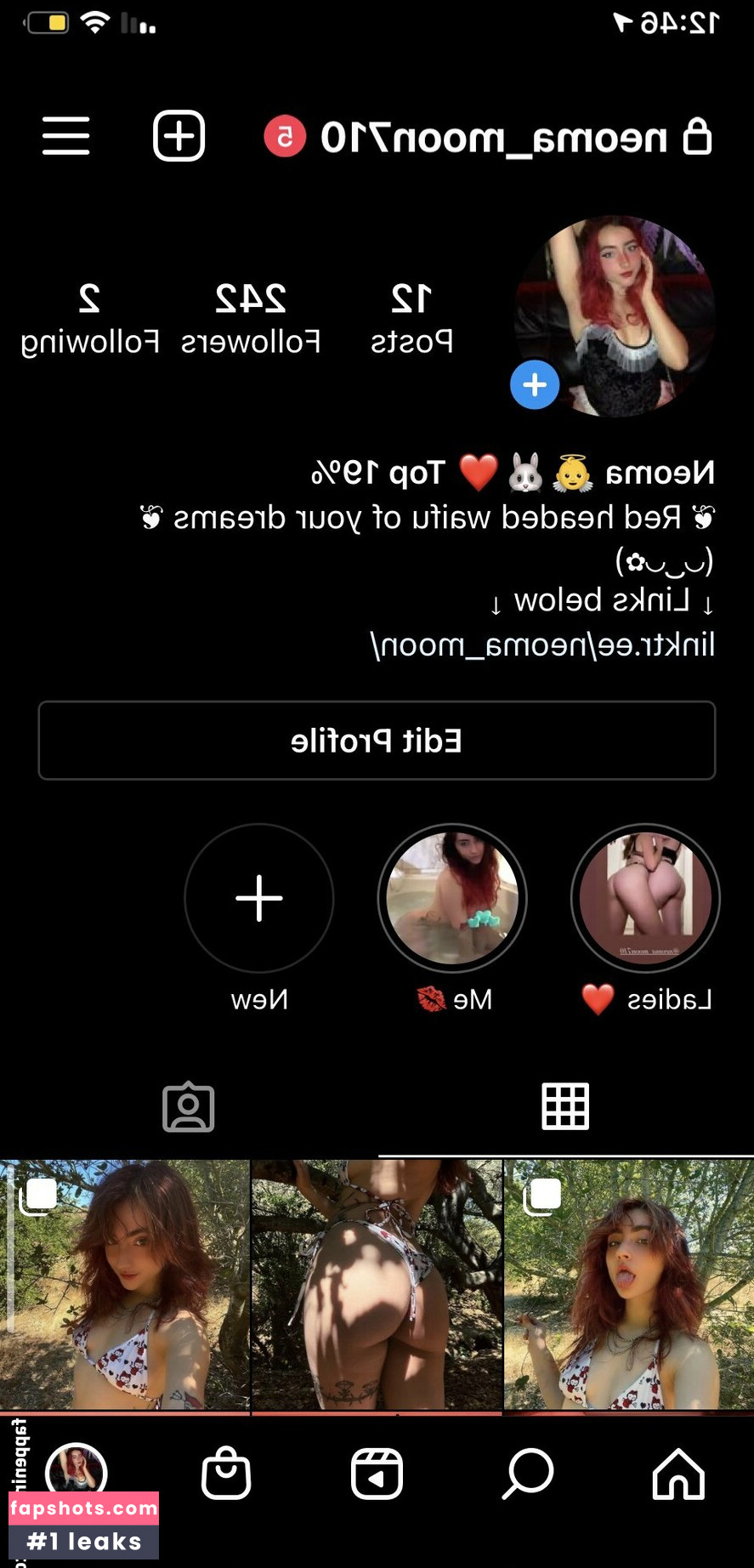The width and height of the screenshot is (754, 1568).
Task: Open the Me story highlight
Action: (x=452, y=899)
